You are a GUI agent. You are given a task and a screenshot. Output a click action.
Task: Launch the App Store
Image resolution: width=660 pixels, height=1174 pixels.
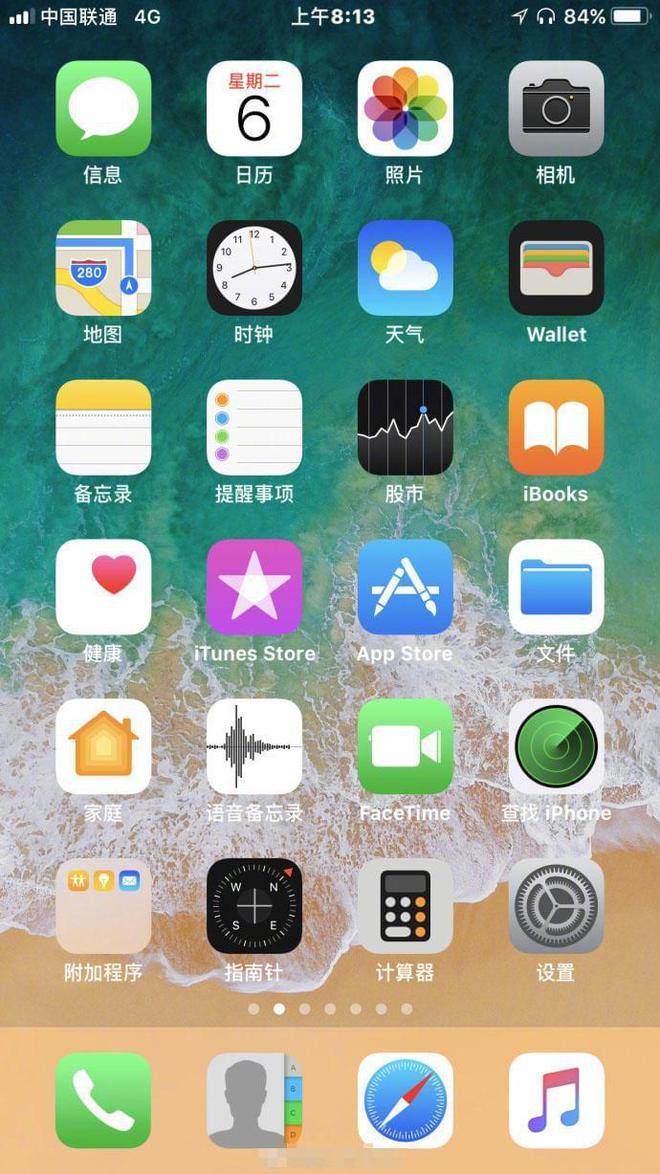pos(405,587)
